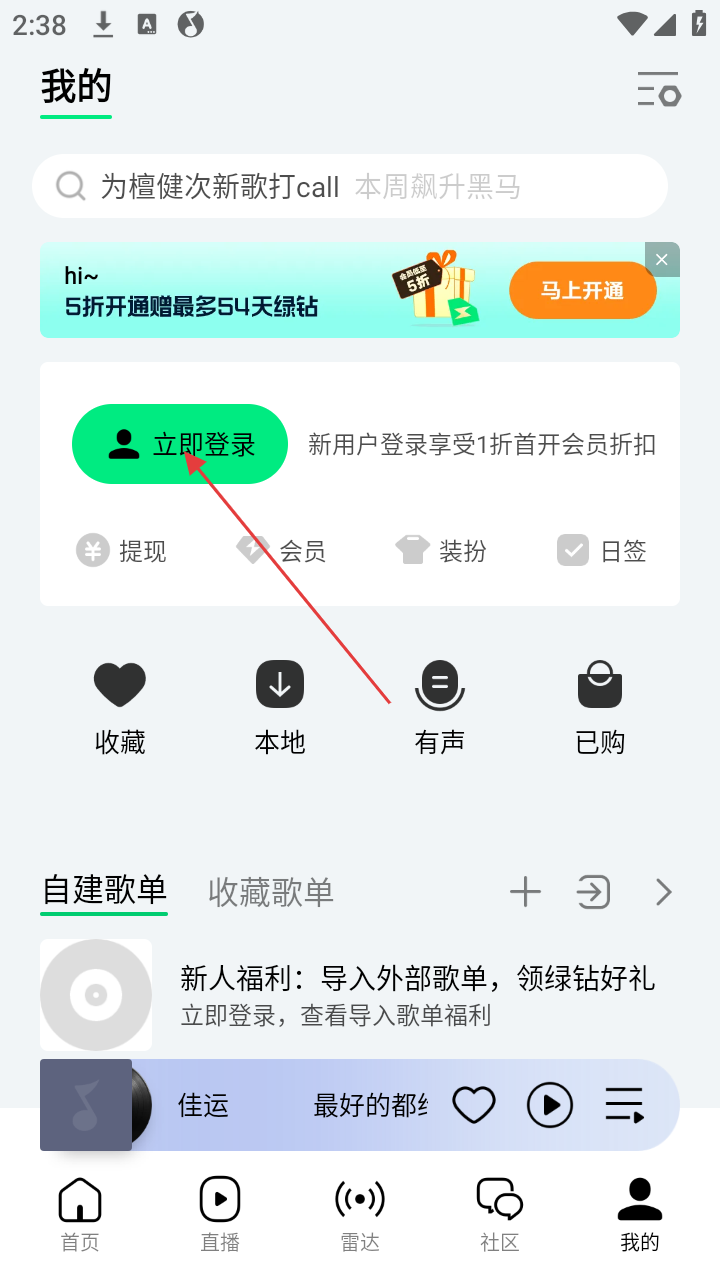Create a new playlist with plus icon
The image size is (720, 1280).
tap(525, 892)
